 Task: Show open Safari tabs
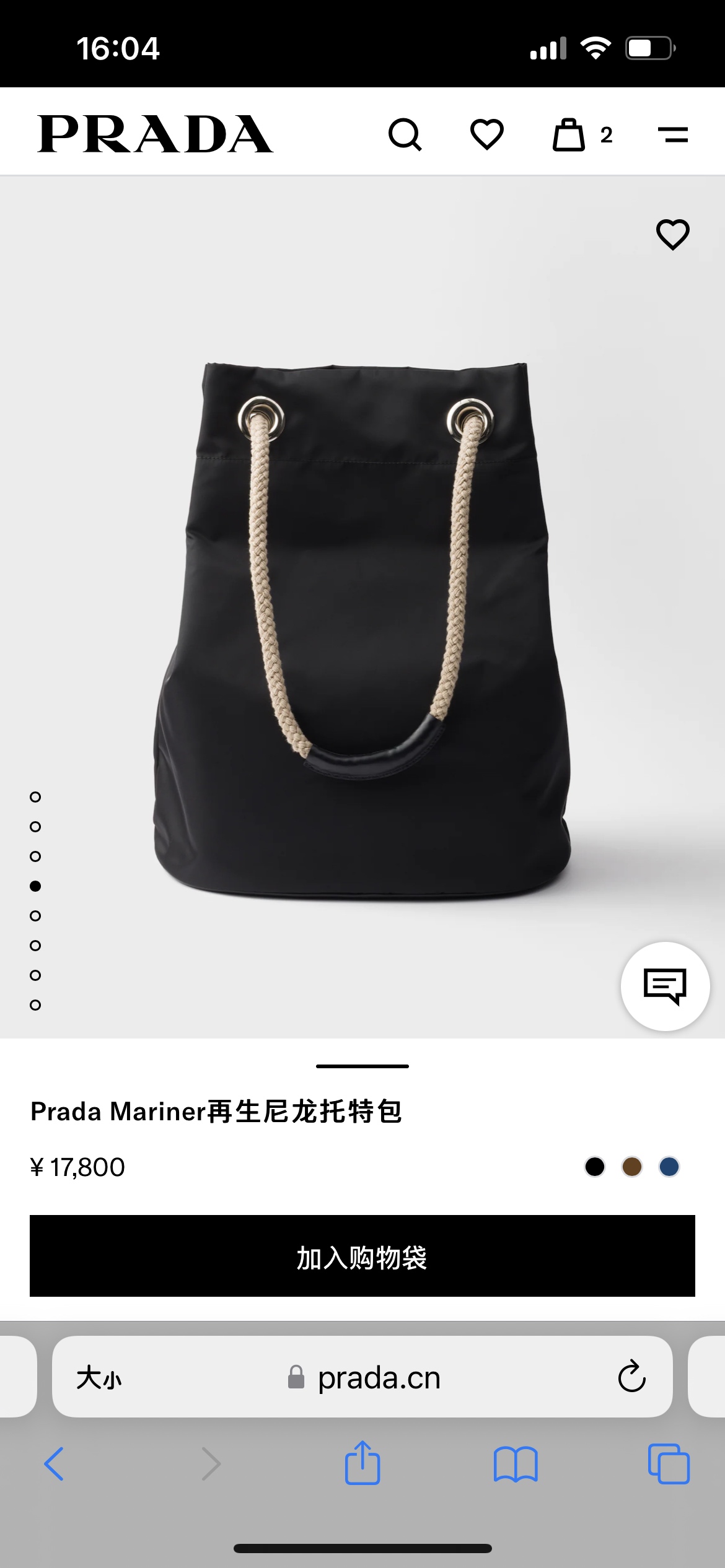click(x=669, y=1464)
